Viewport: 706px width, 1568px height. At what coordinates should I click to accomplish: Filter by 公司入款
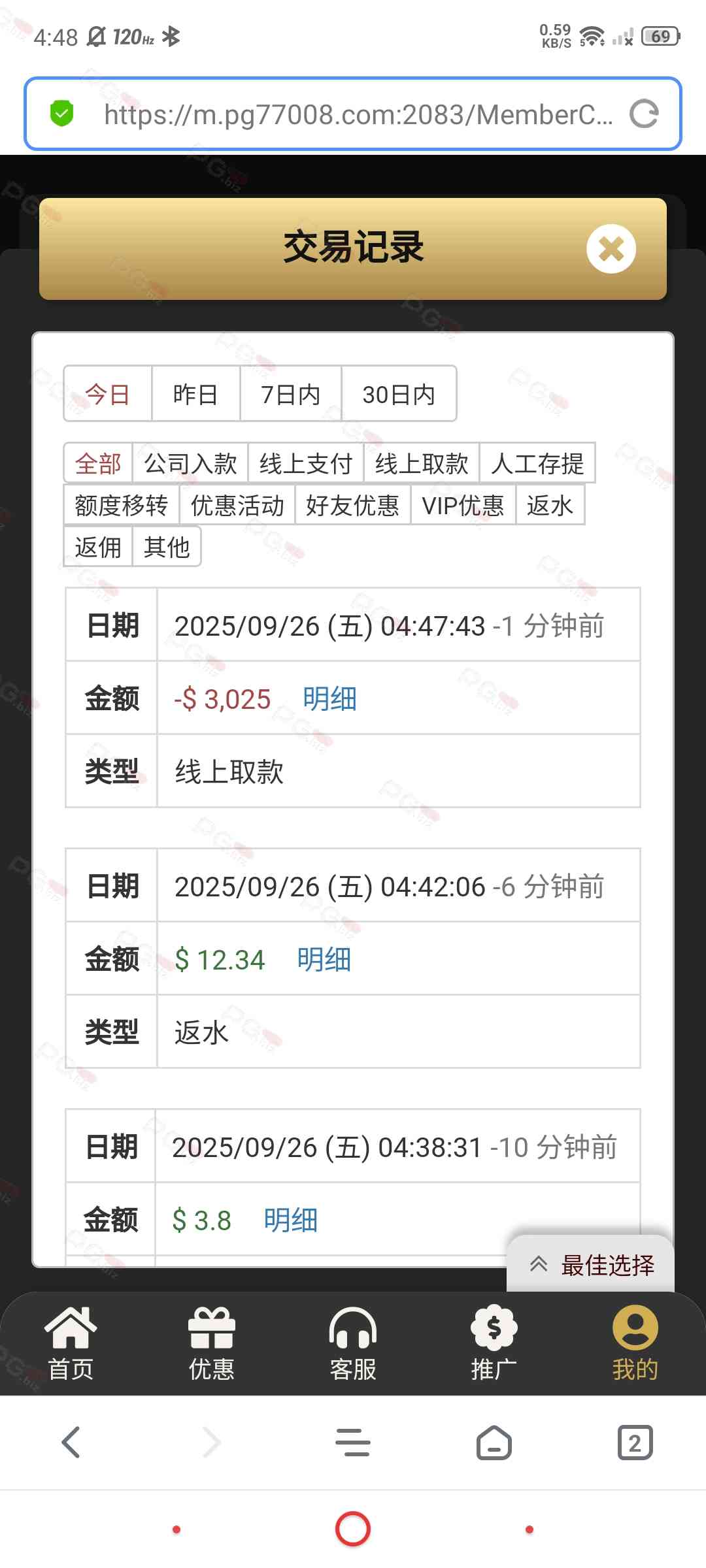pos(190,464)
